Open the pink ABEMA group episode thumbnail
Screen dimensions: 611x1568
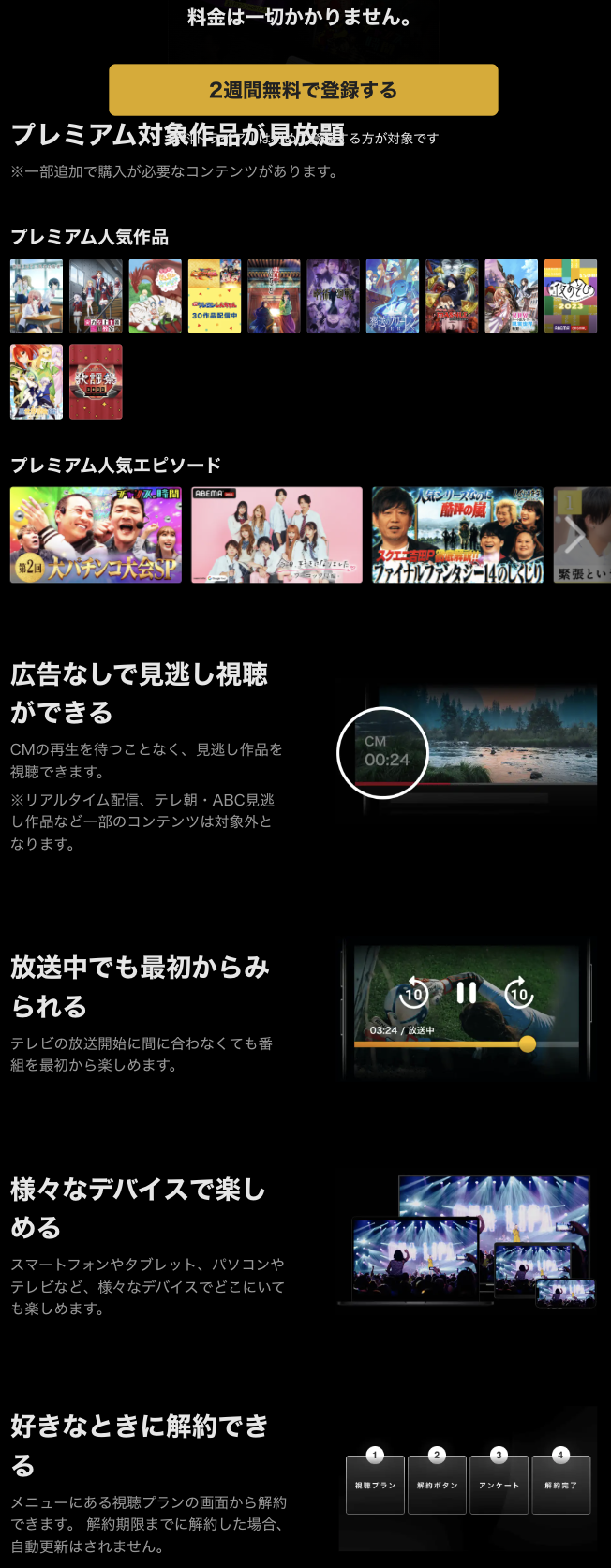pos(276,535)
